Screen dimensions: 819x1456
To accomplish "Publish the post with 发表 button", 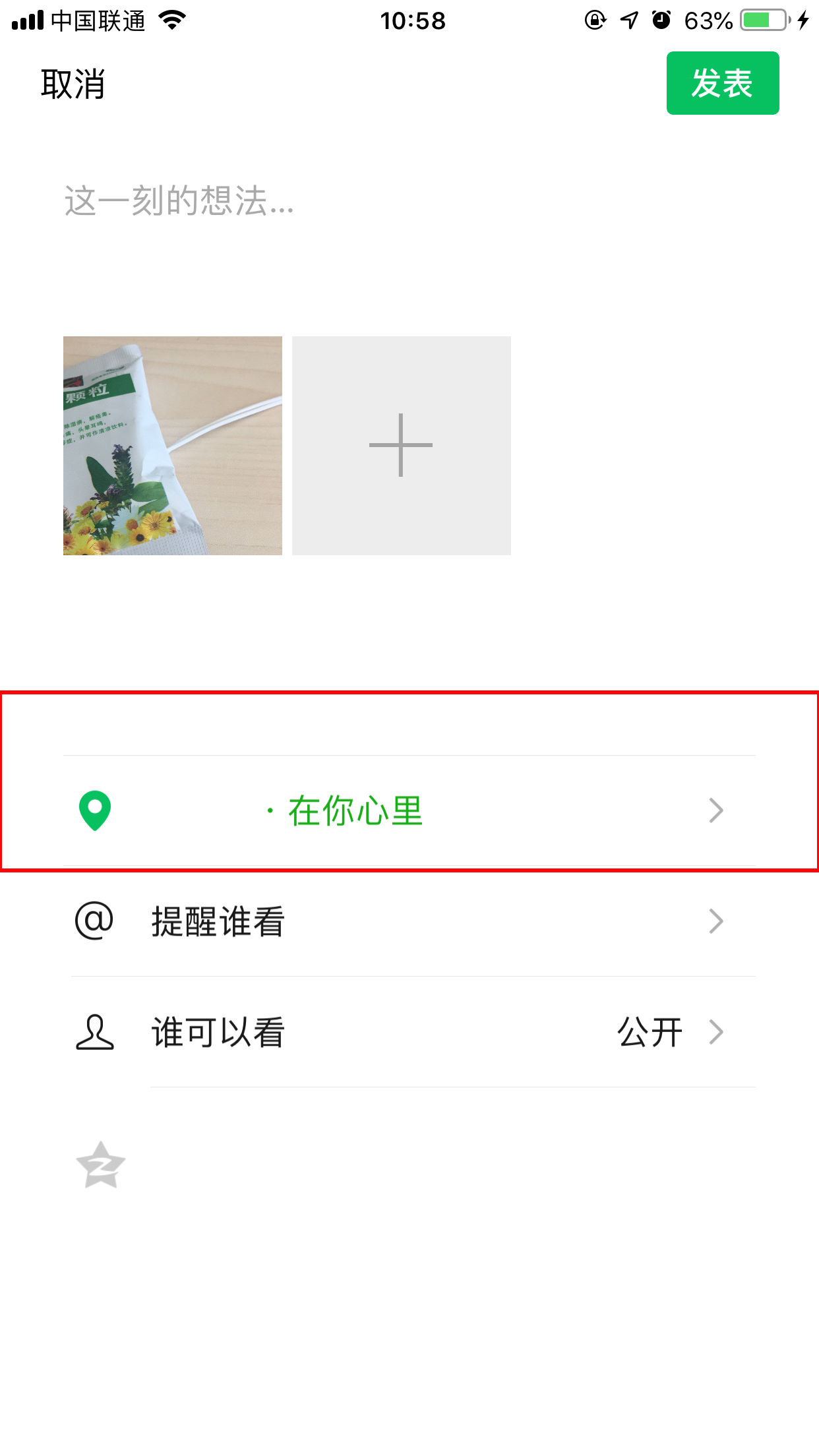I will tap(722, 83).
